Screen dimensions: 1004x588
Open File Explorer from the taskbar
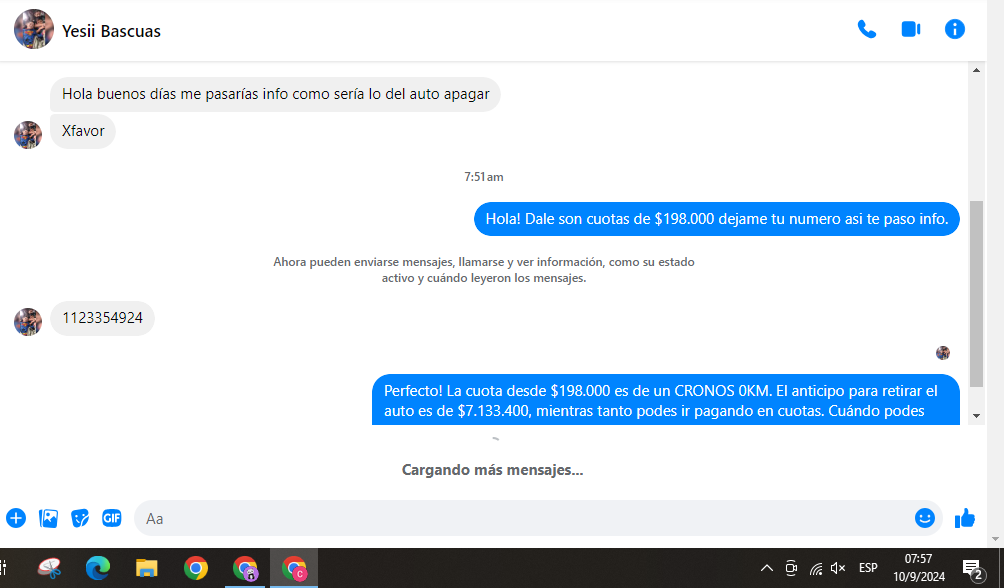click(x=147, y=568)
